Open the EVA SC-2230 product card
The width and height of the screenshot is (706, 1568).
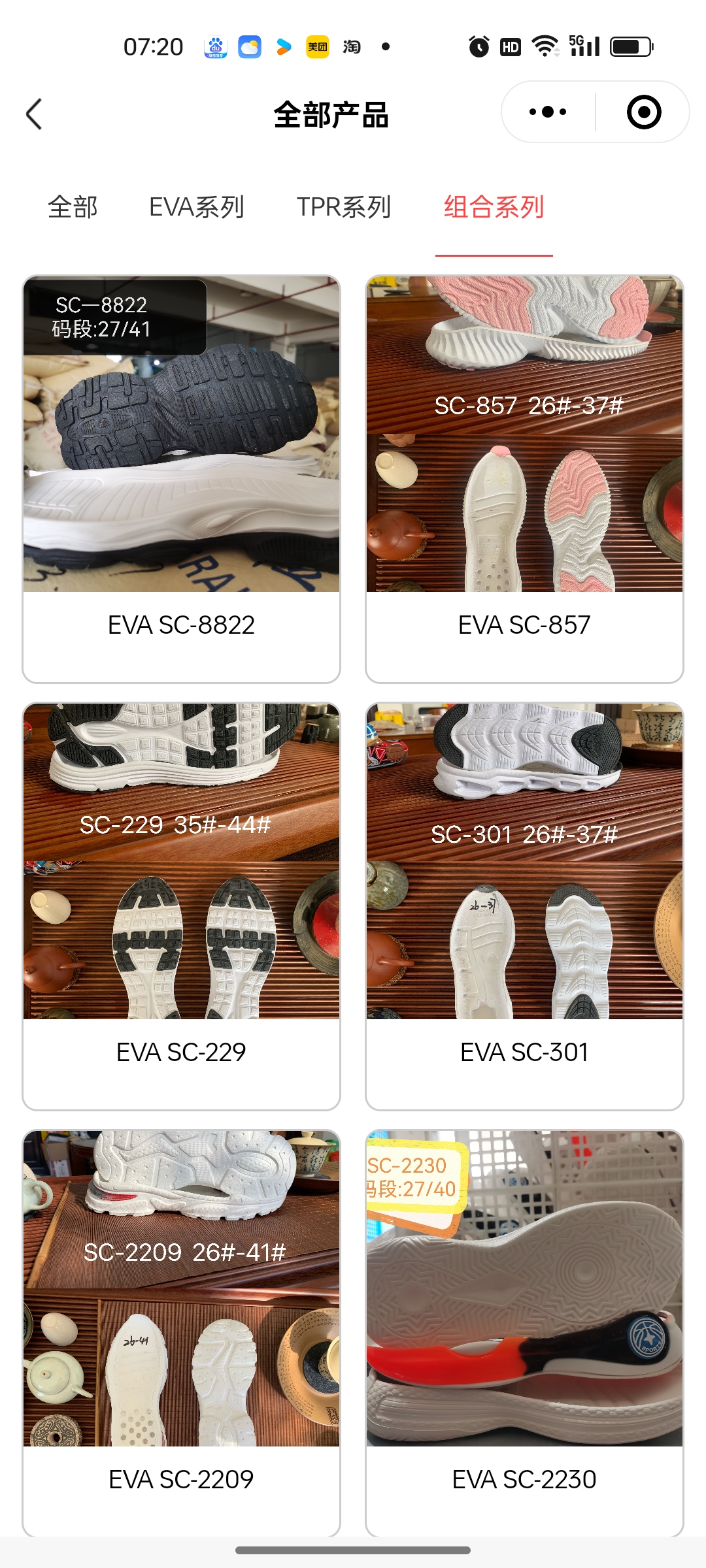pos(524,1333)
